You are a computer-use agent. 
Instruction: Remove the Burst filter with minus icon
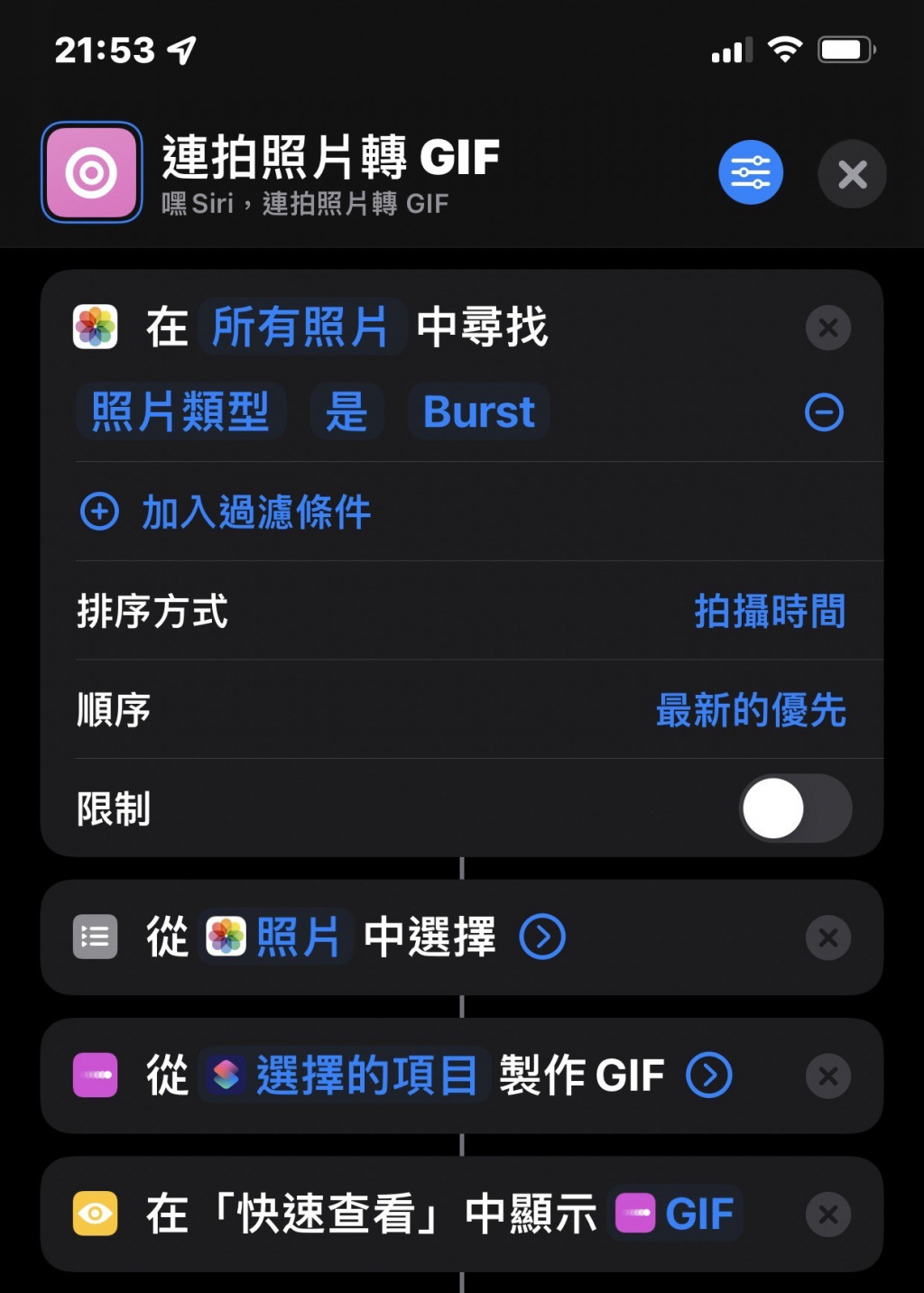[x=823, y=412]
